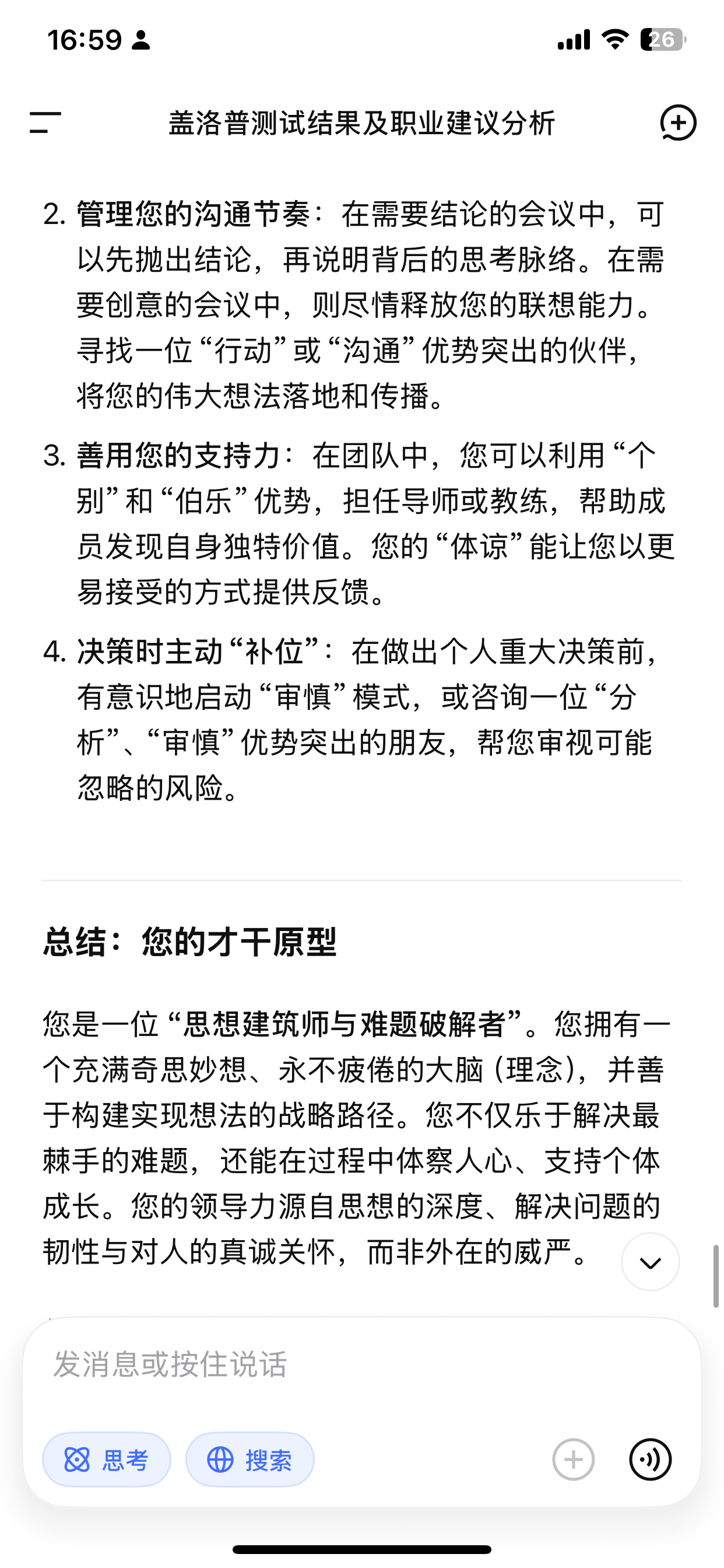This screenshot has width=724, height=1568.
Task: Open the attachment plus button
Action: pyautogui.click(x=573, y=1459)
